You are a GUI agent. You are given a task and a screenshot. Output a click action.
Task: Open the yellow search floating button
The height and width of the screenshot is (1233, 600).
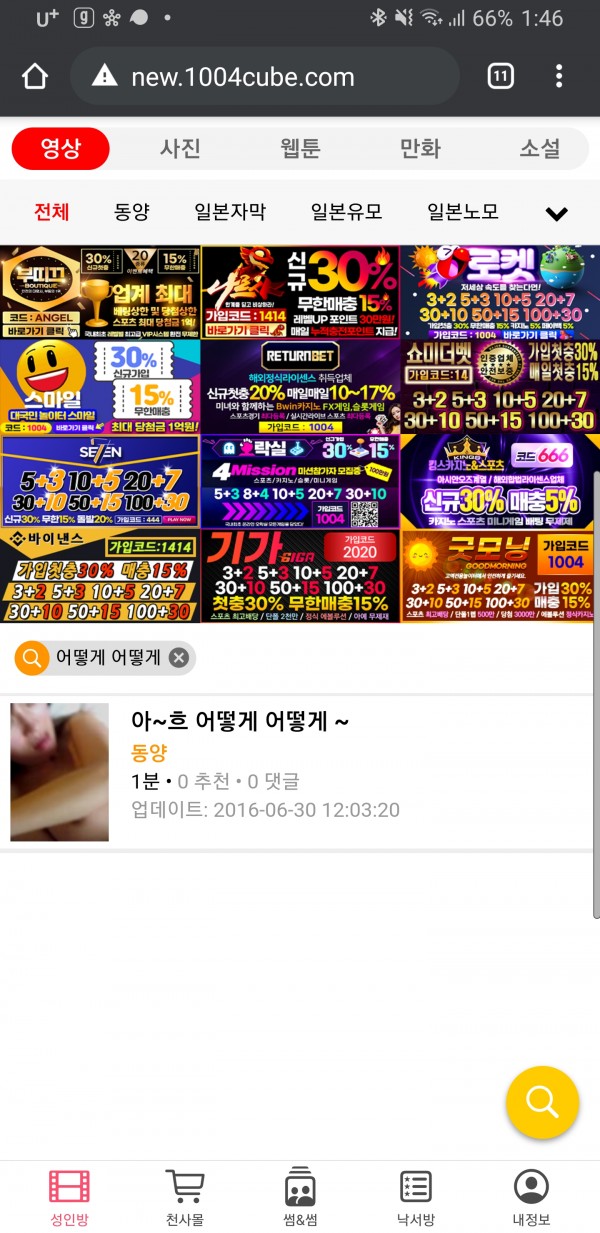[542, 1103]
